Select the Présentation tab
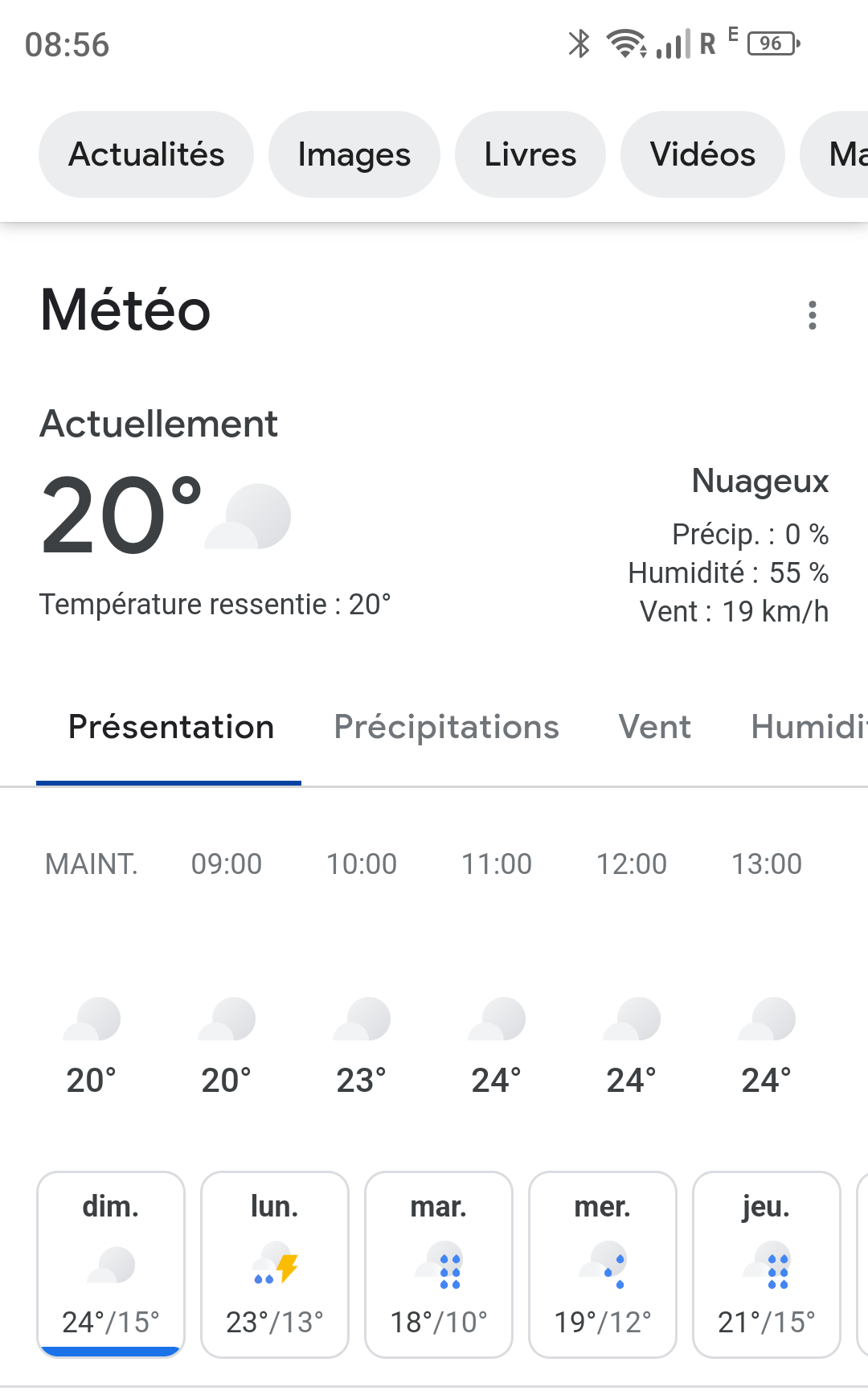 pos(170,727)
